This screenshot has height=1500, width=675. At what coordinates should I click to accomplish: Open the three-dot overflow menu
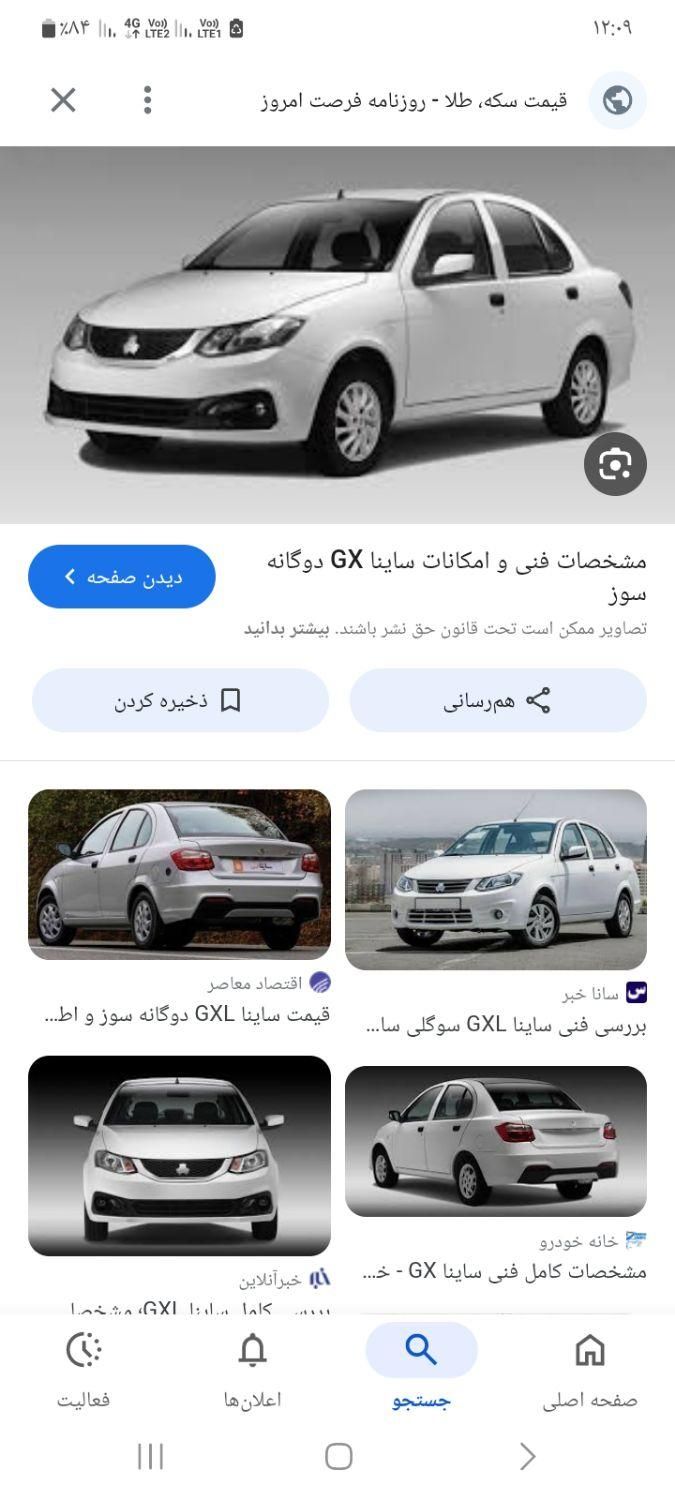pyautogui.click(x=147, y=100)
